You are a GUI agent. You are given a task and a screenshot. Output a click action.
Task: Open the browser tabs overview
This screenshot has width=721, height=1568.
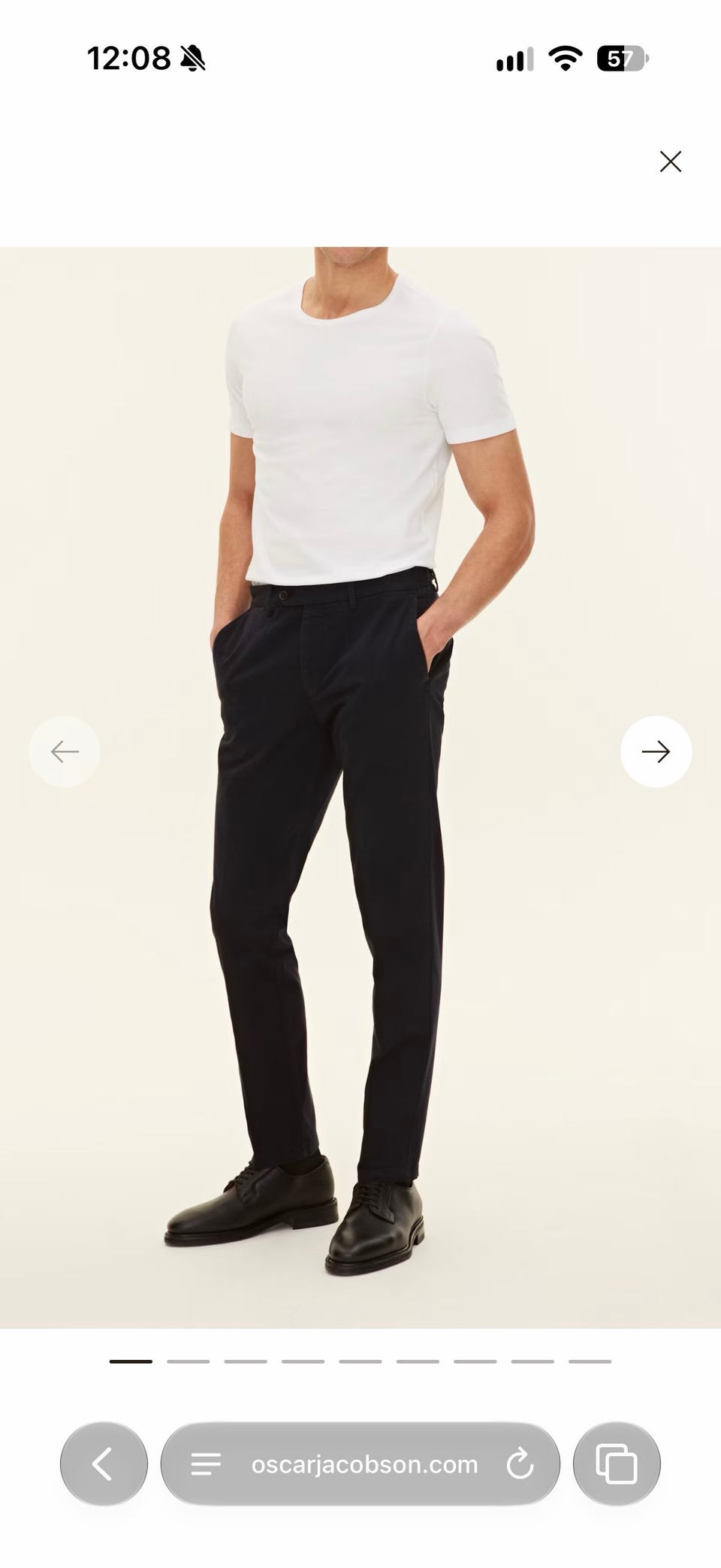[x=617, y=1464]
